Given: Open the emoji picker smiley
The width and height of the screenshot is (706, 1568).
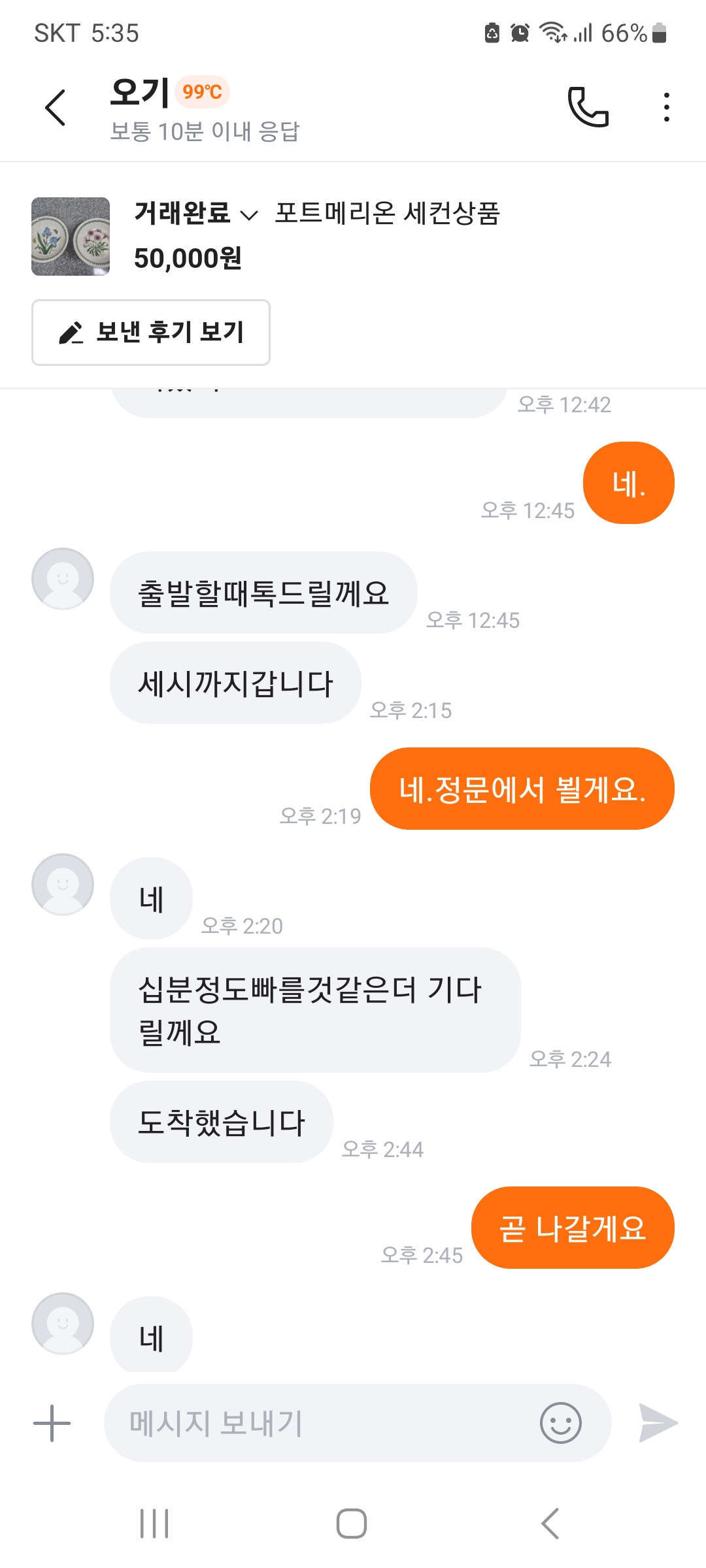Looking at the screenshot, I should 560,1423.
